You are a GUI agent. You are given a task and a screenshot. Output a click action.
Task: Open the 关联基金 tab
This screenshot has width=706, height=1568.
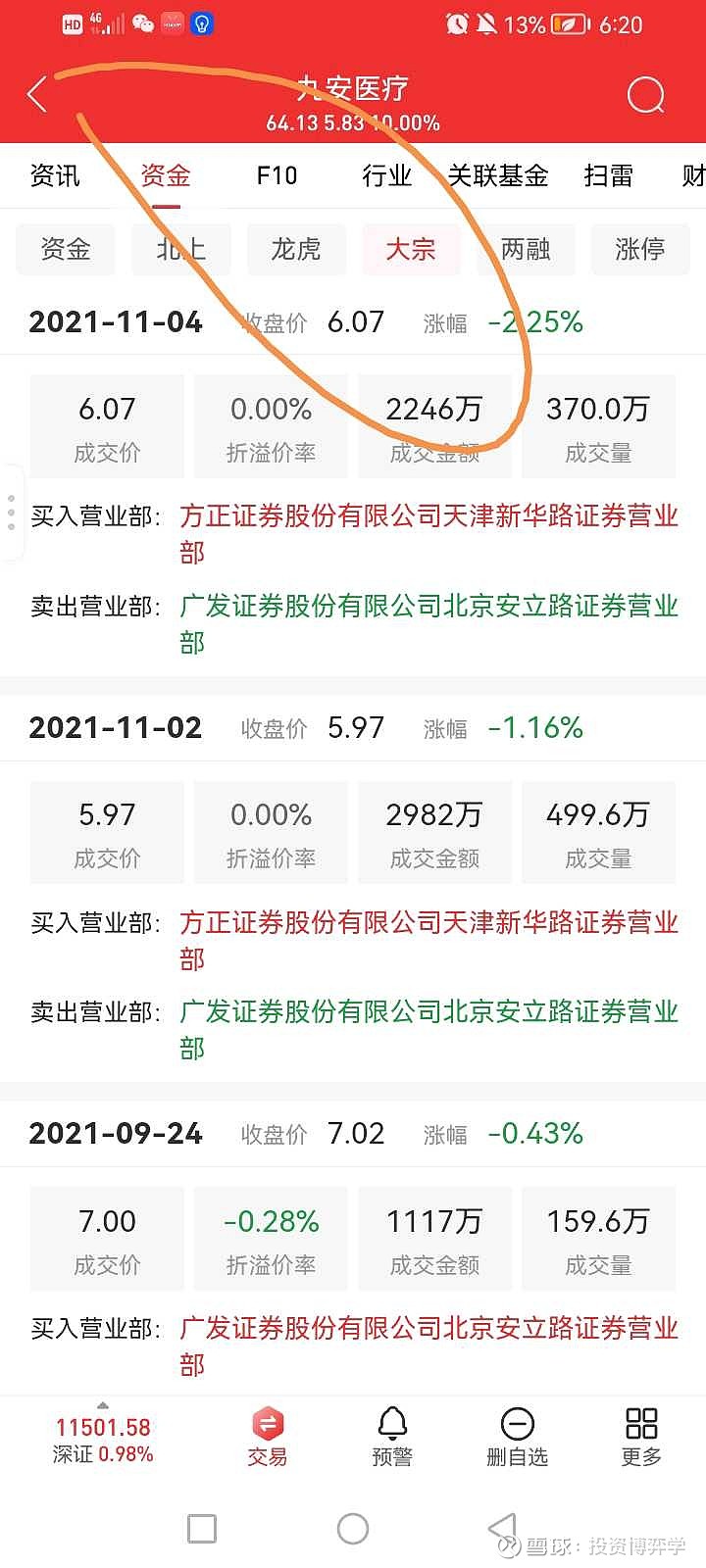tap(497, 176)
